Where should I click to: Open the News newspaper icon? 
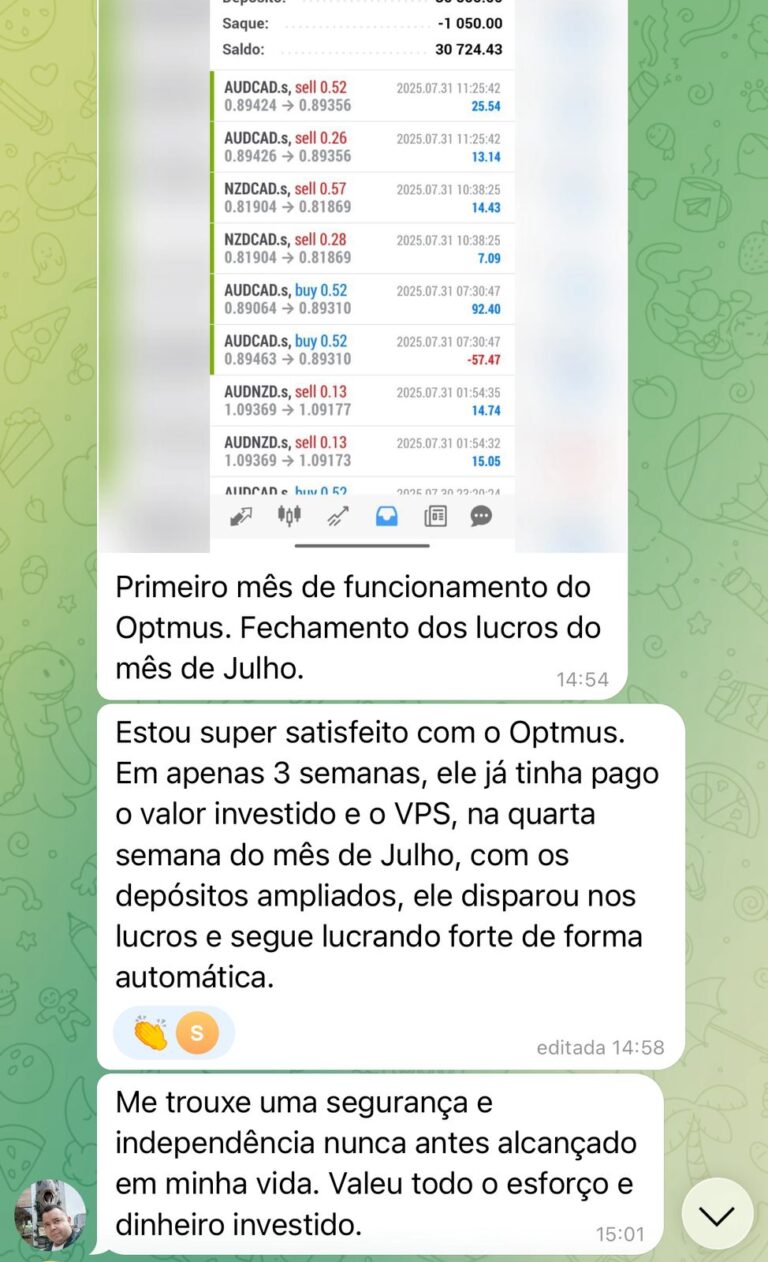[x=434, y=516]
